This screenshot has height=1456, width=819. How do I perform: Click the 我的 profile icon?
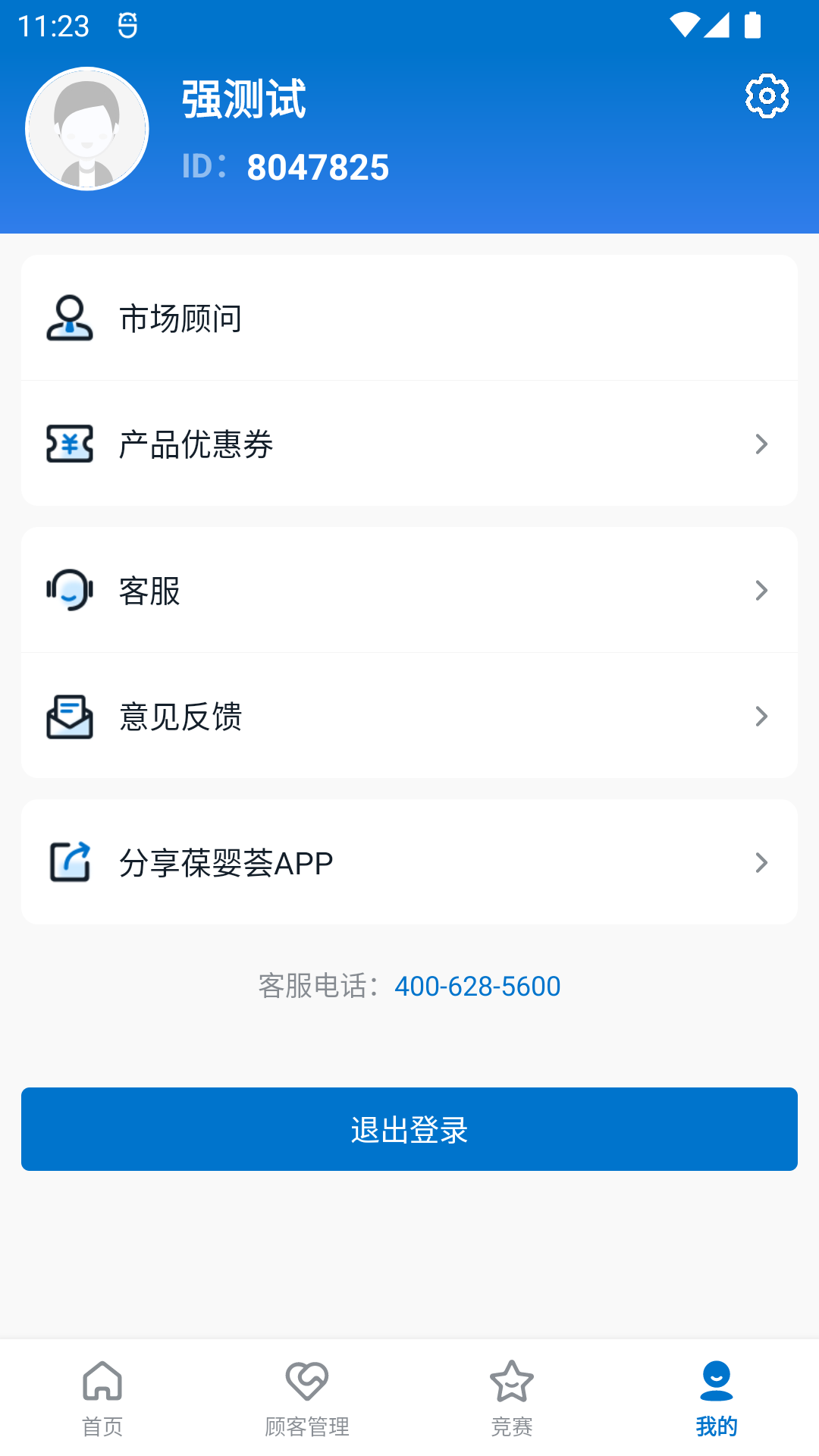tap(715, 1382)
